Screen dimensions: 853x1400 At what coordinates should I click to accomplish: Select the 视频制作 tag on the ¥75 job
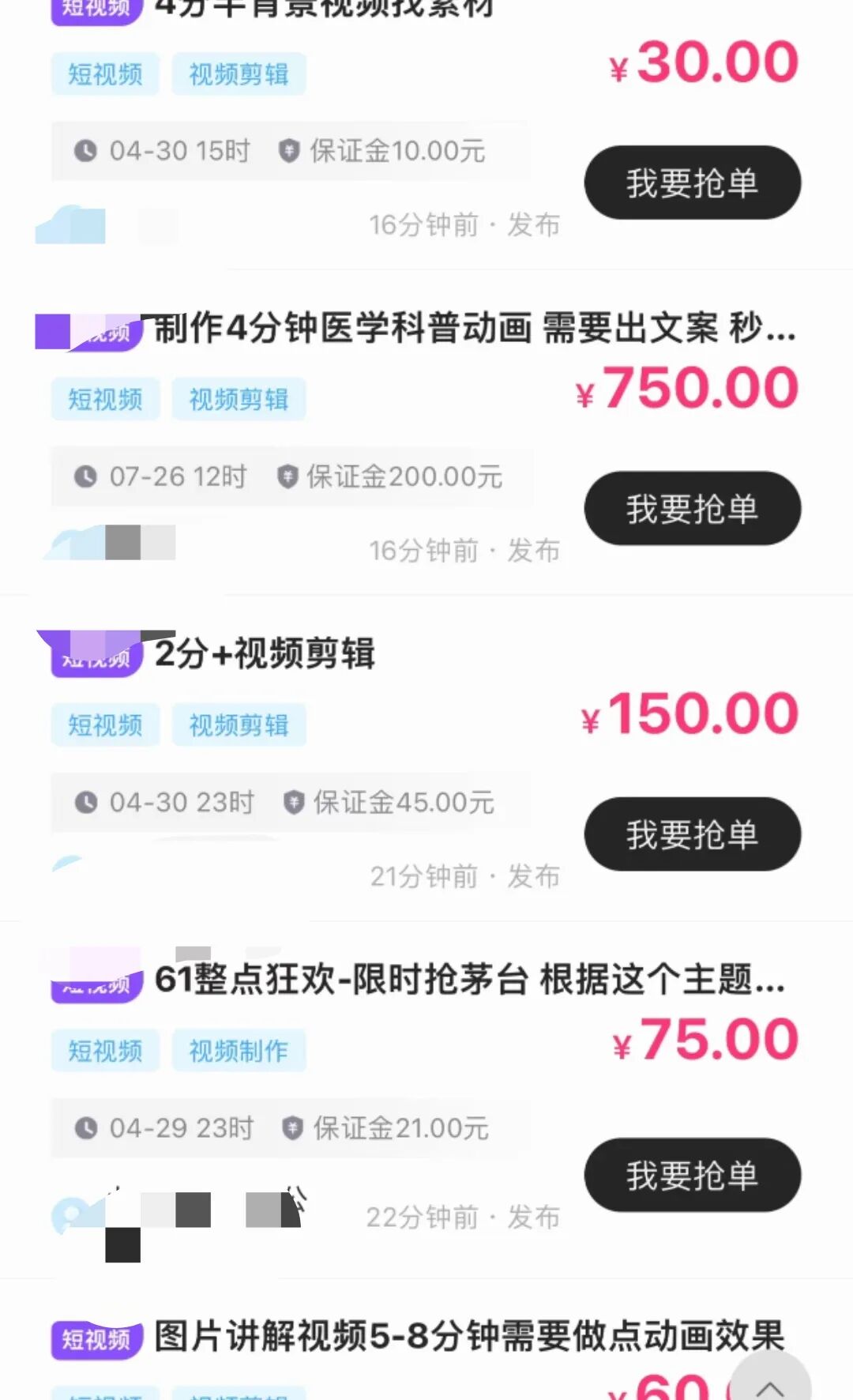coord(239,1050)
